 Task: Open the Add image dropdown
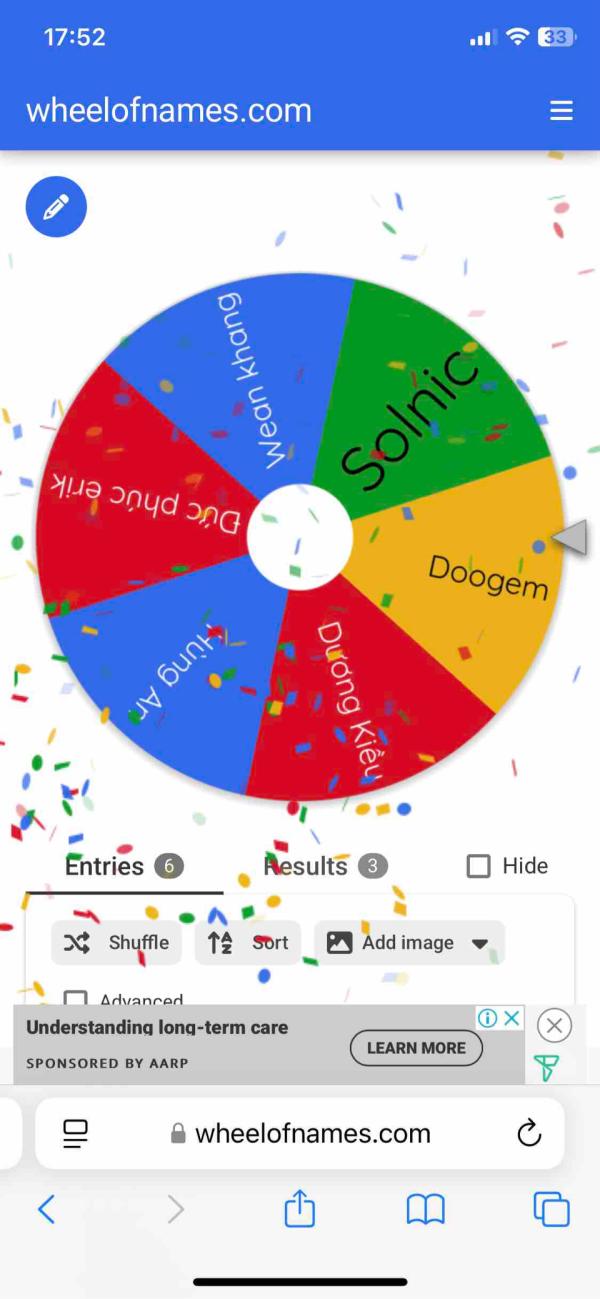click(x=409, y=942)
